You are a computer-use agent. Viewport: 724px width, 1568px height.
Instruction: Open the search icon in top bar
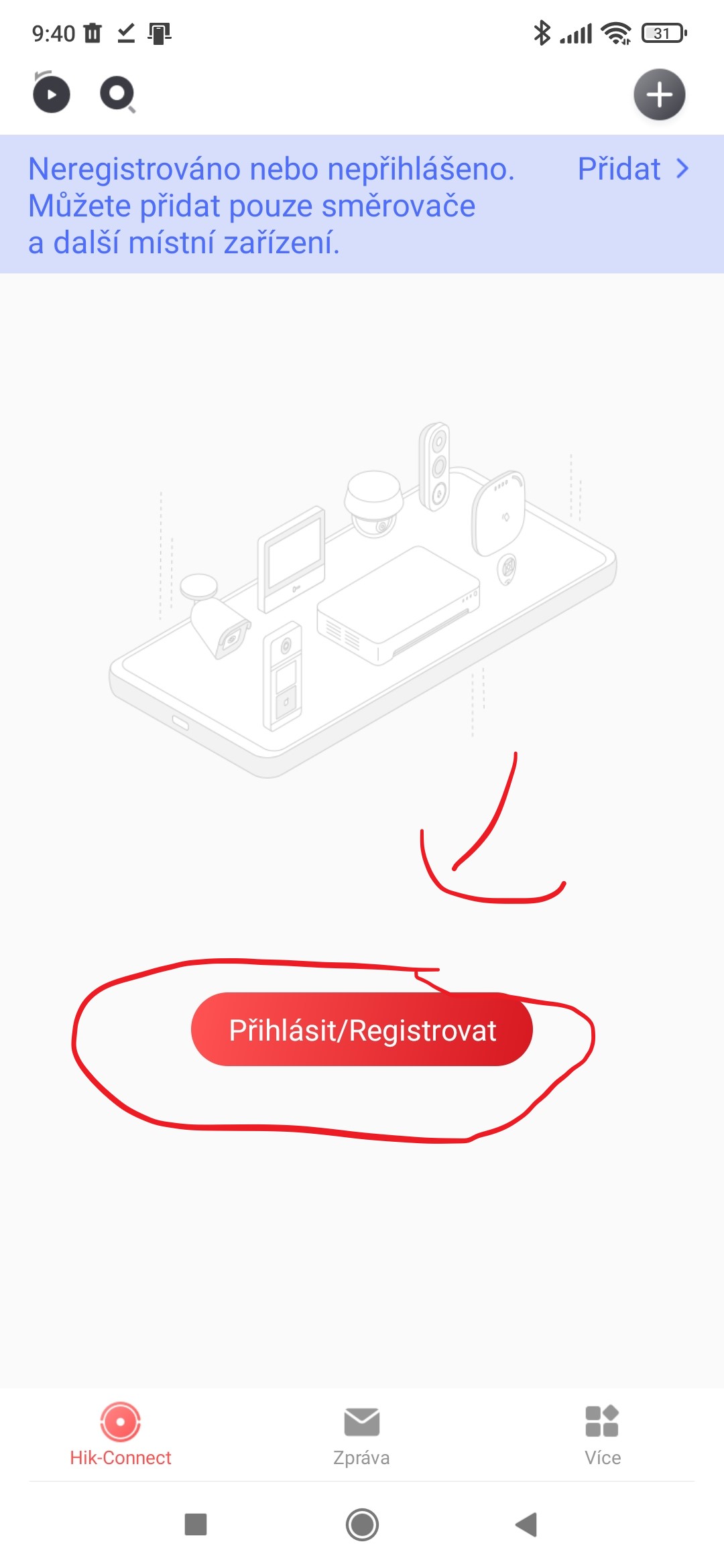pyautogui.click(x=118, y=94)
